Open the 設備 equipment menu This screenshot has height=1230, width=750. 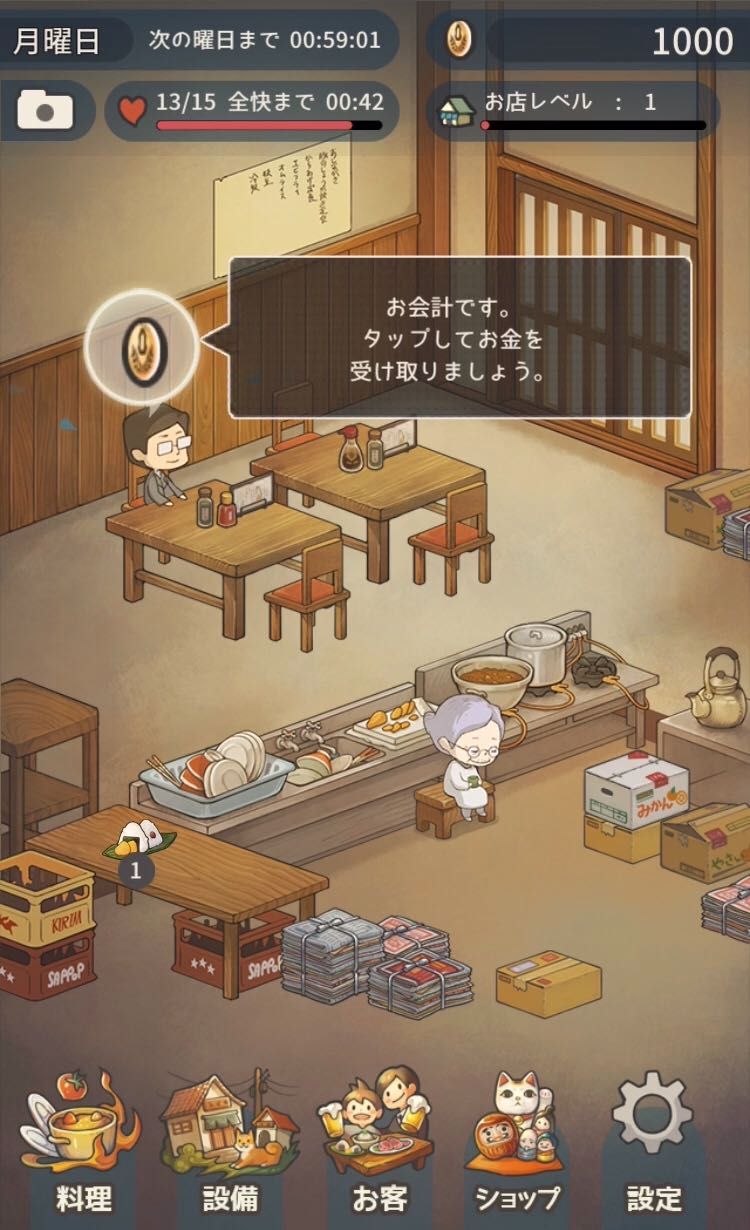point(230,1145)
